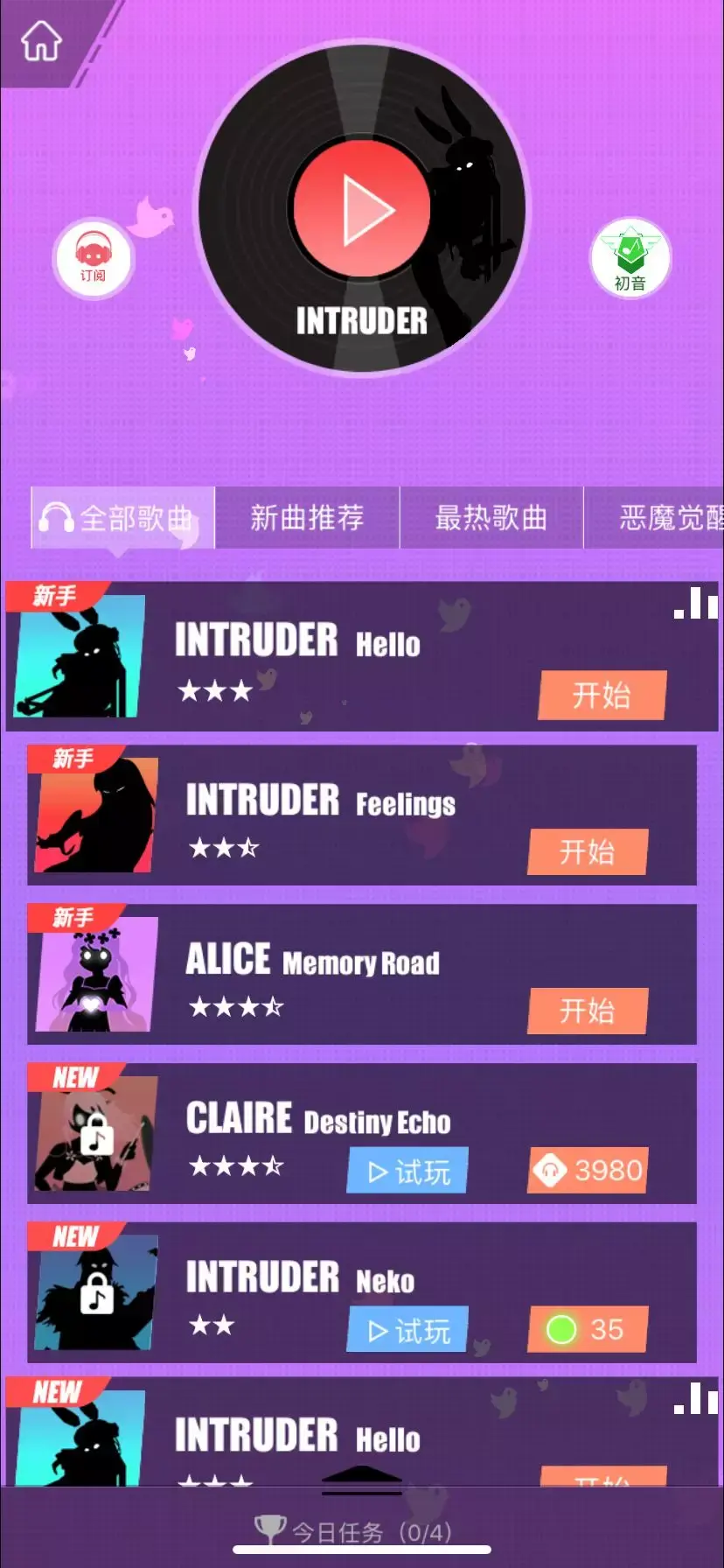Select the ALICE Memory Road cover thumbnail
The width and height of the screenshot is (724, 1568).
coord(96,975)
